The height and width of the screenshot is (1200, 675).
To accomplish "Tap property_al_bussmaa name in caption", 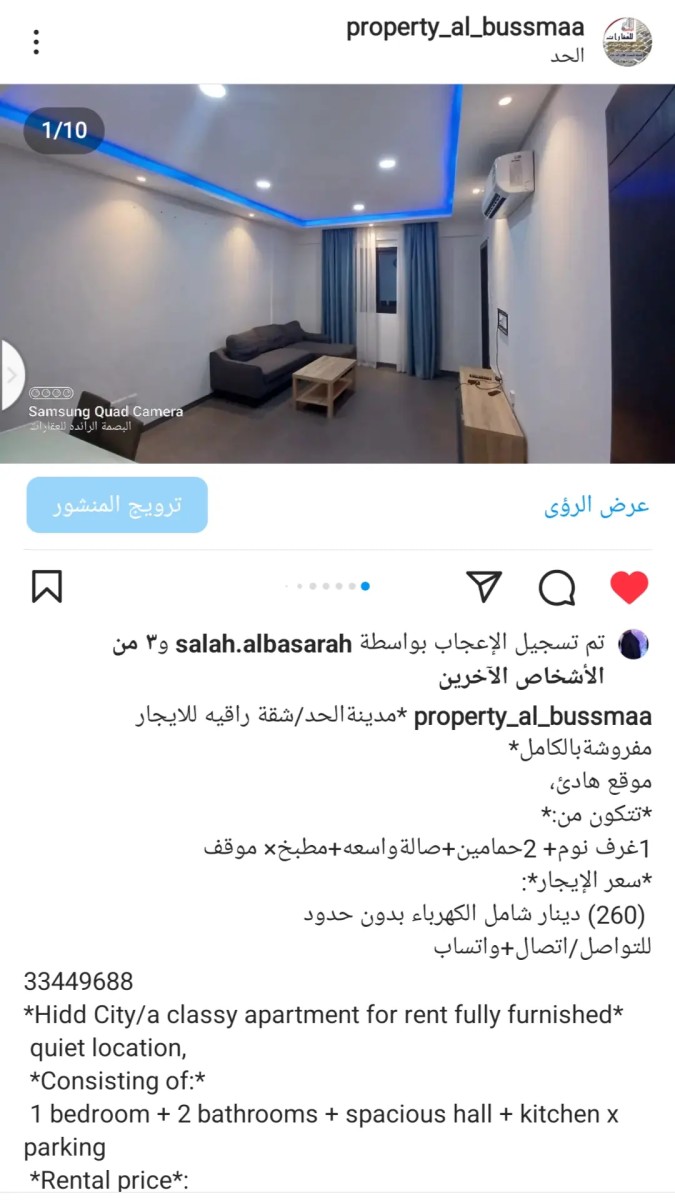I will (x=532, y=717).
